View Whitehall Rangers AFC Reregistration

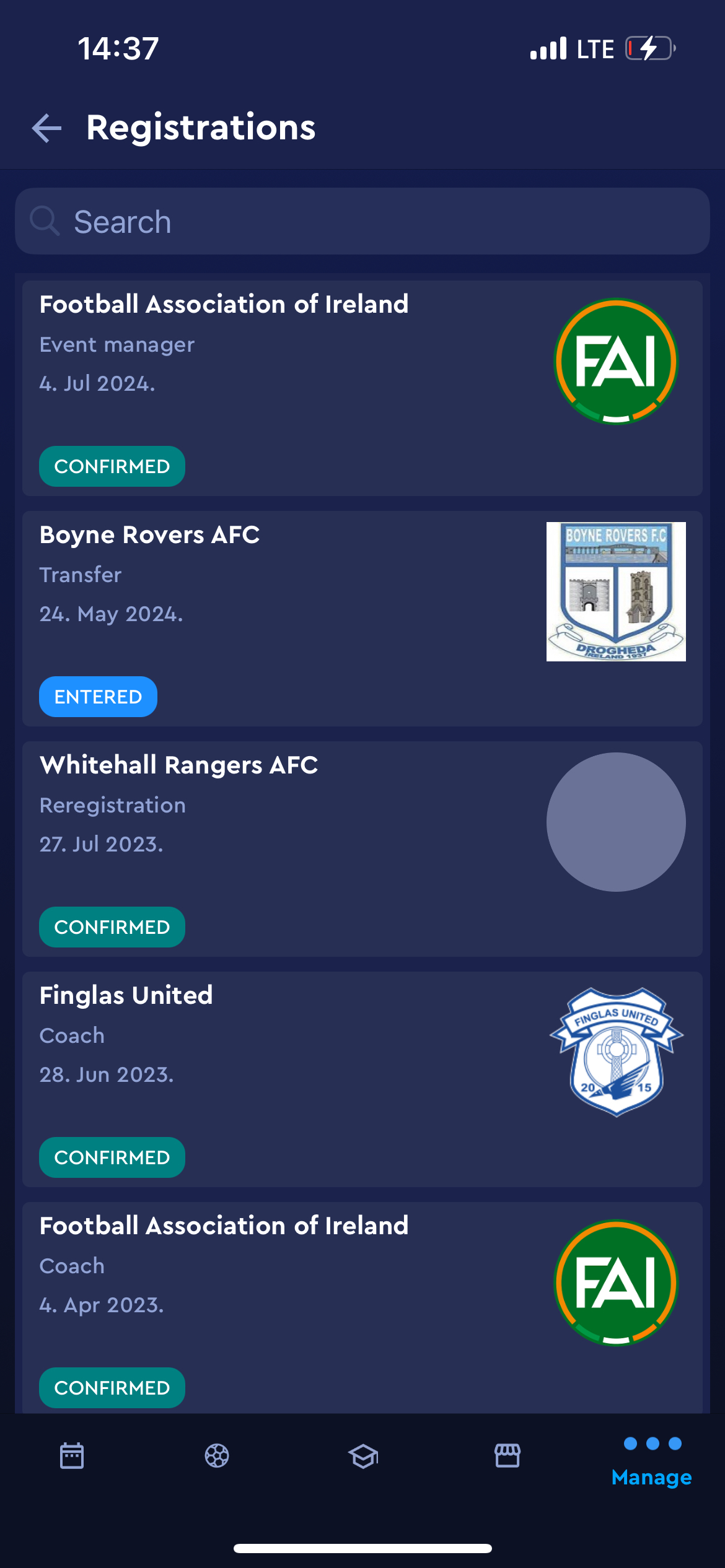click(x=362, y=848)
